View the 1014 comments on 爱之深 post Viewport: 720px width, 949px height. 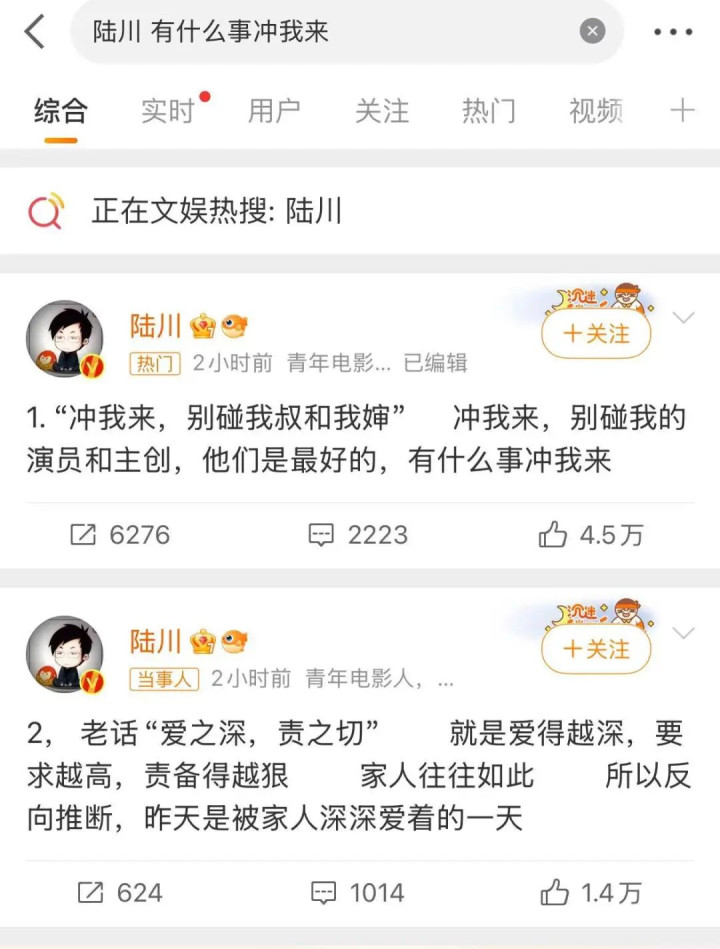(358, 892)
